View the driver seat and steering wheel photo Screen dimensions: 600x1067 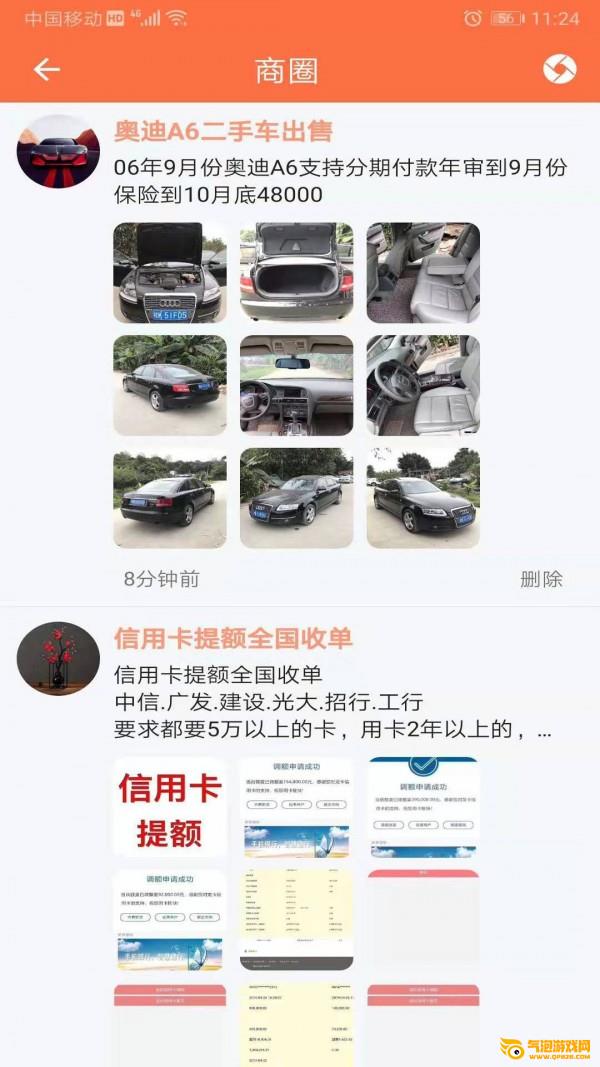tap(423, 385)
